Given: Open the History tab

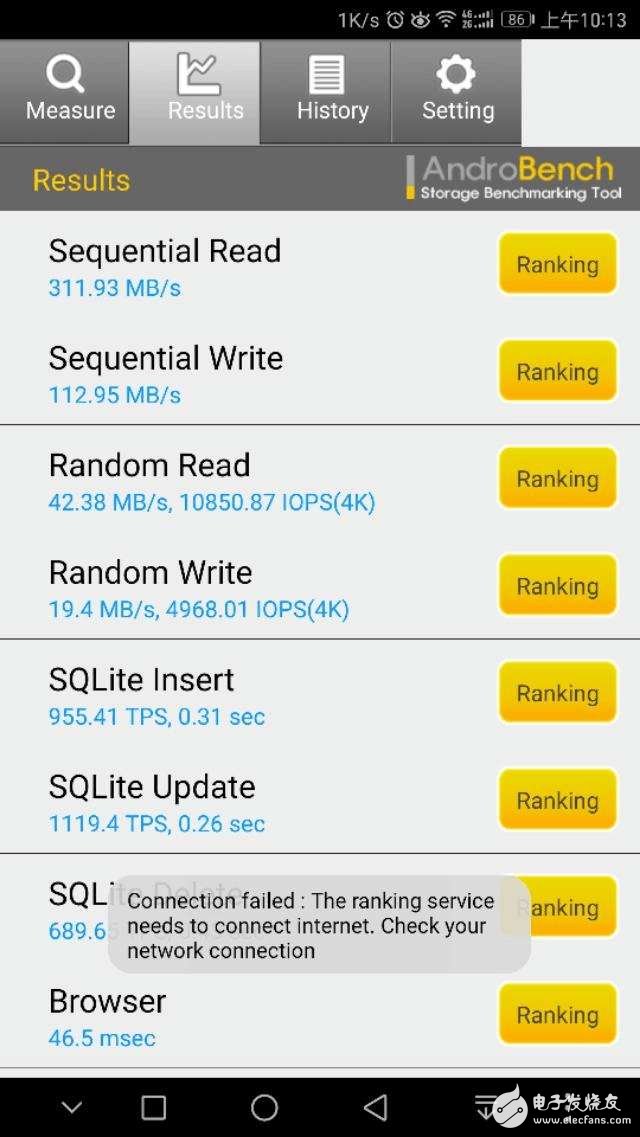Looking at the screenshot, I should pos(327,92).
